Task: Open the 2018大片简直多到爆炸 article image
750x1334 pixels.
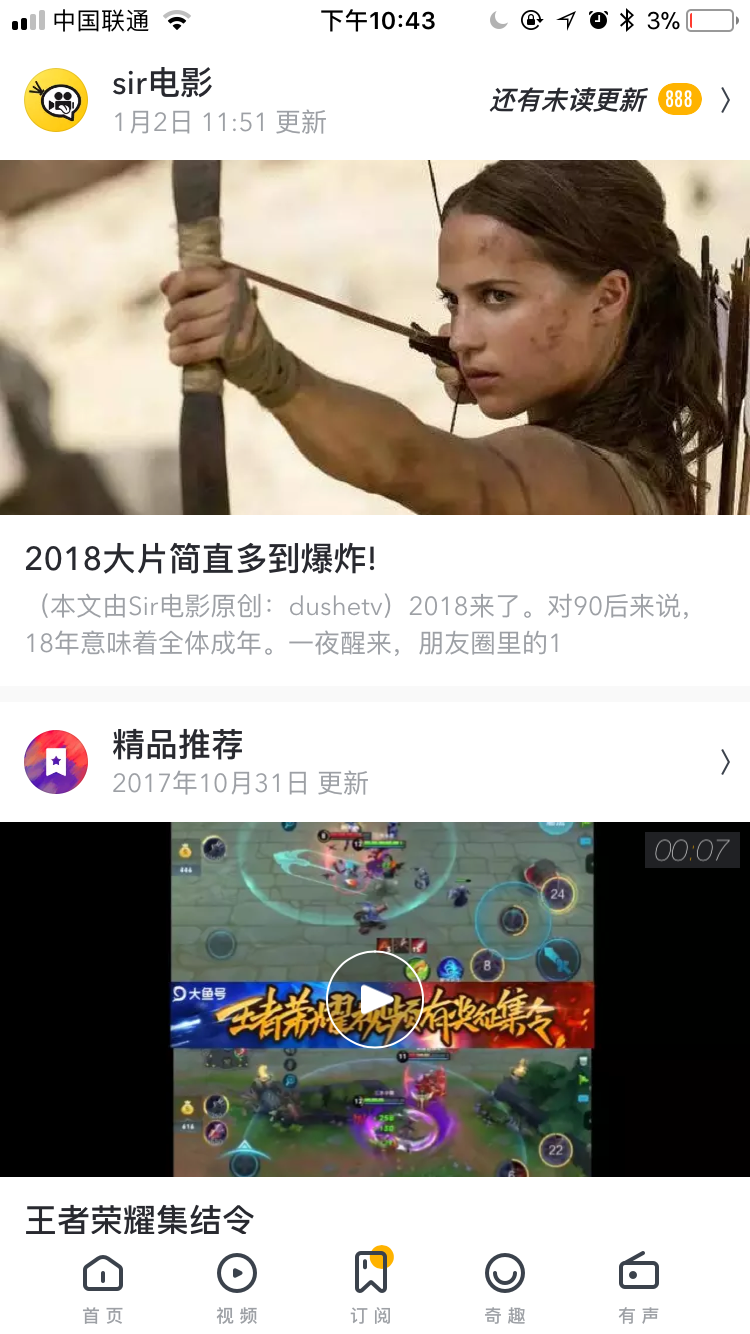Action: [375, 337]
